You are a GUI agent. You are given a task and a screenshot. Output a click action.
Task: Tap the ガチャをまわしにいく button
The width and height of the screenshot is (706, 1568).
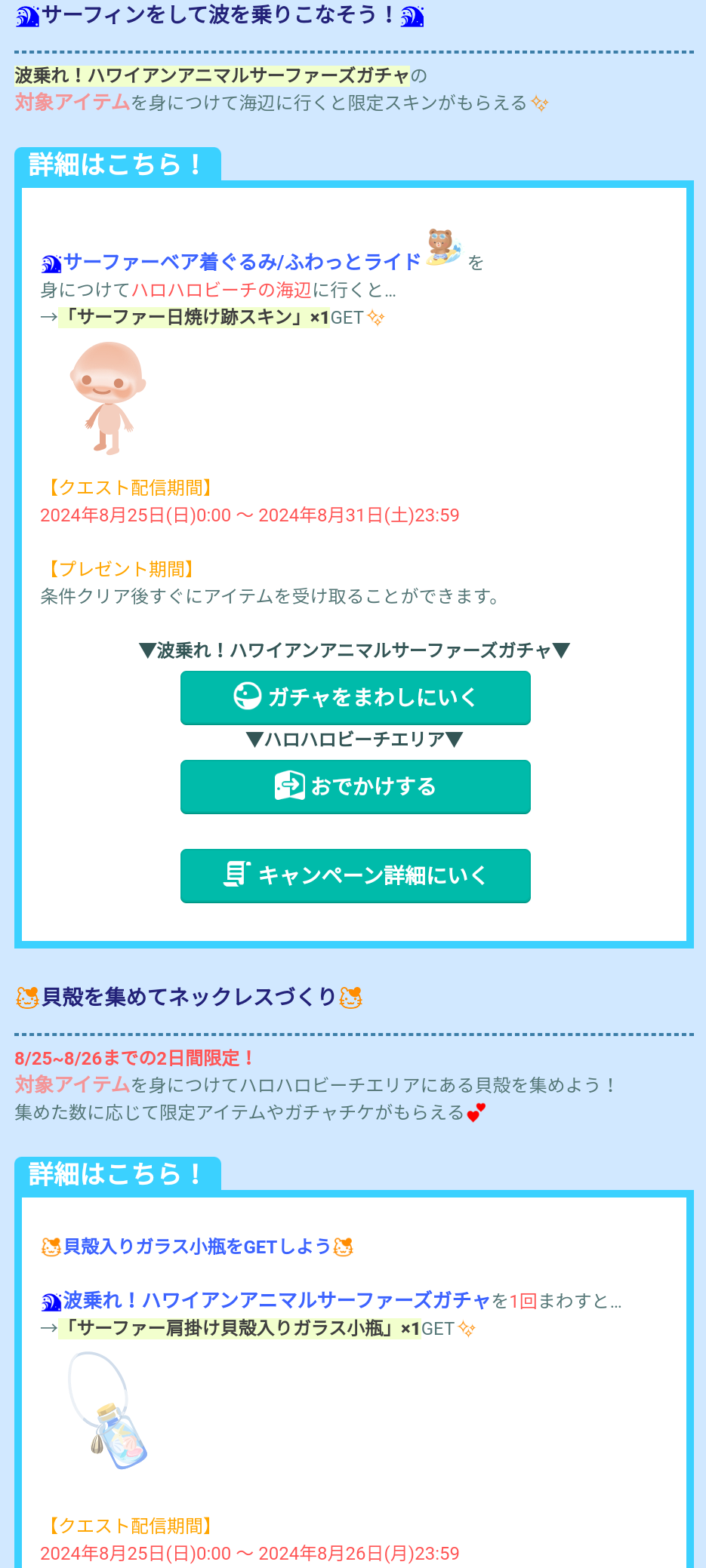(x=355, y=697)
